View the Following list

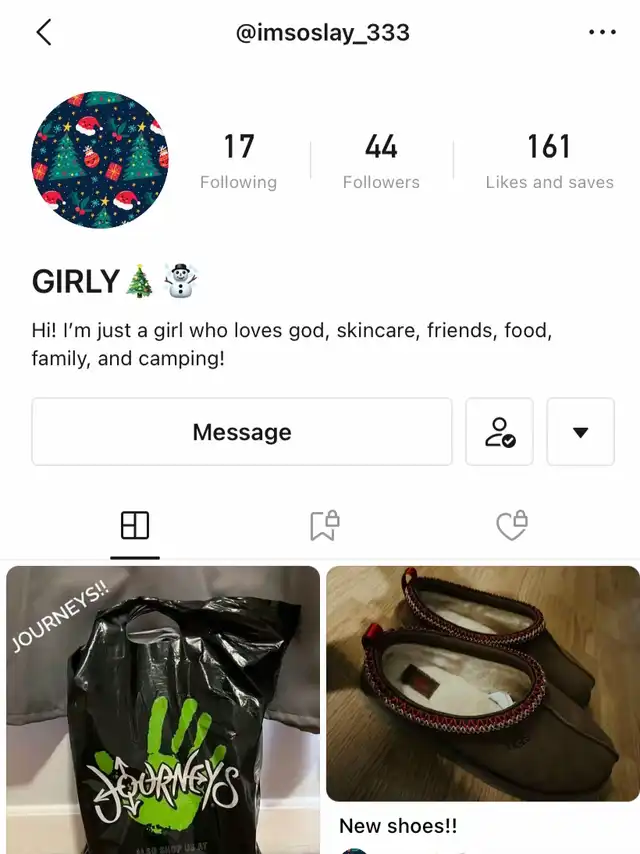(x=238, y=161)
